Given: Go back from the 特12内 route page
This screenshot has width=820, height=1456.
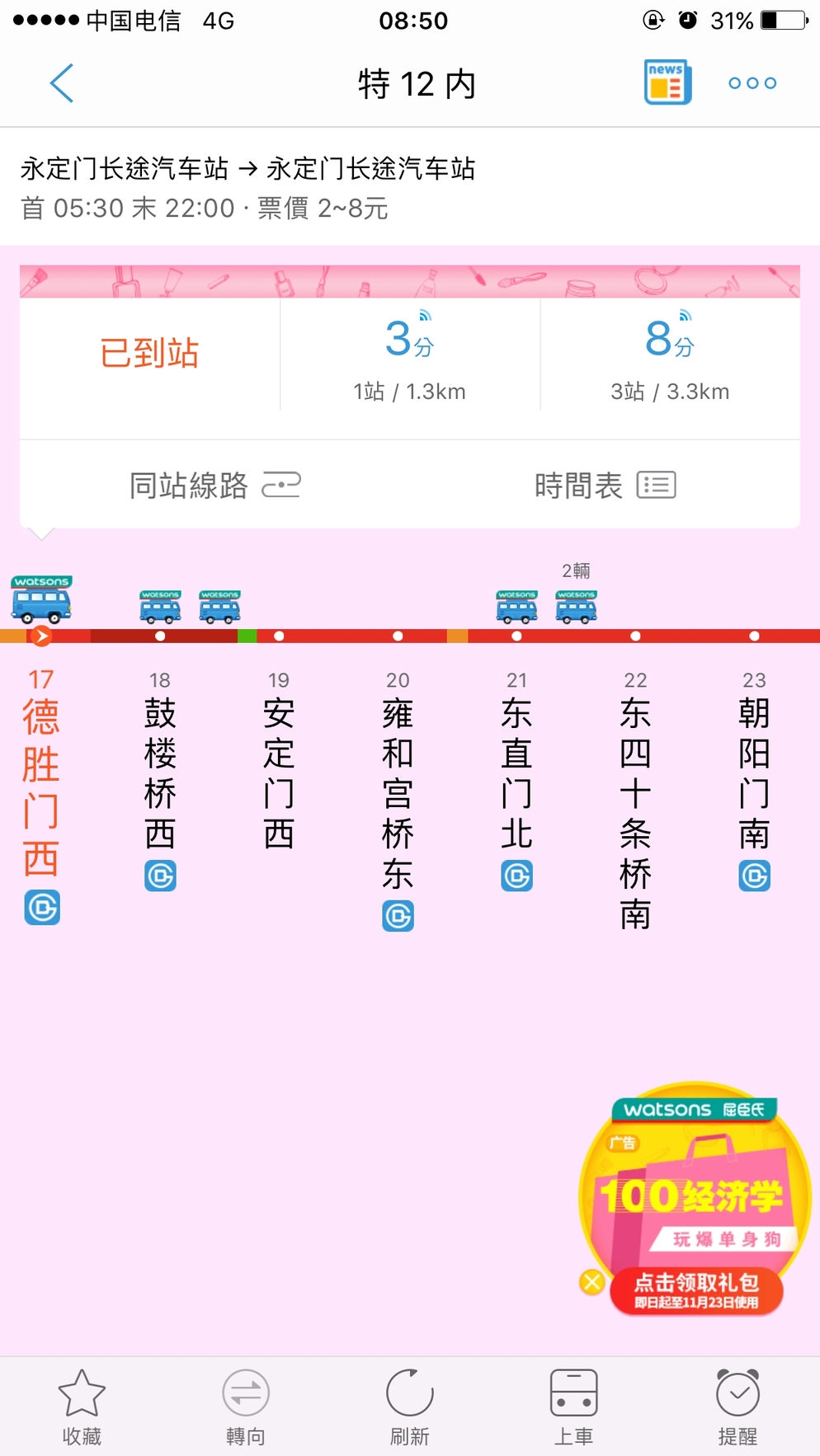Looking at the screenshot, I should (x=62, y=83).
